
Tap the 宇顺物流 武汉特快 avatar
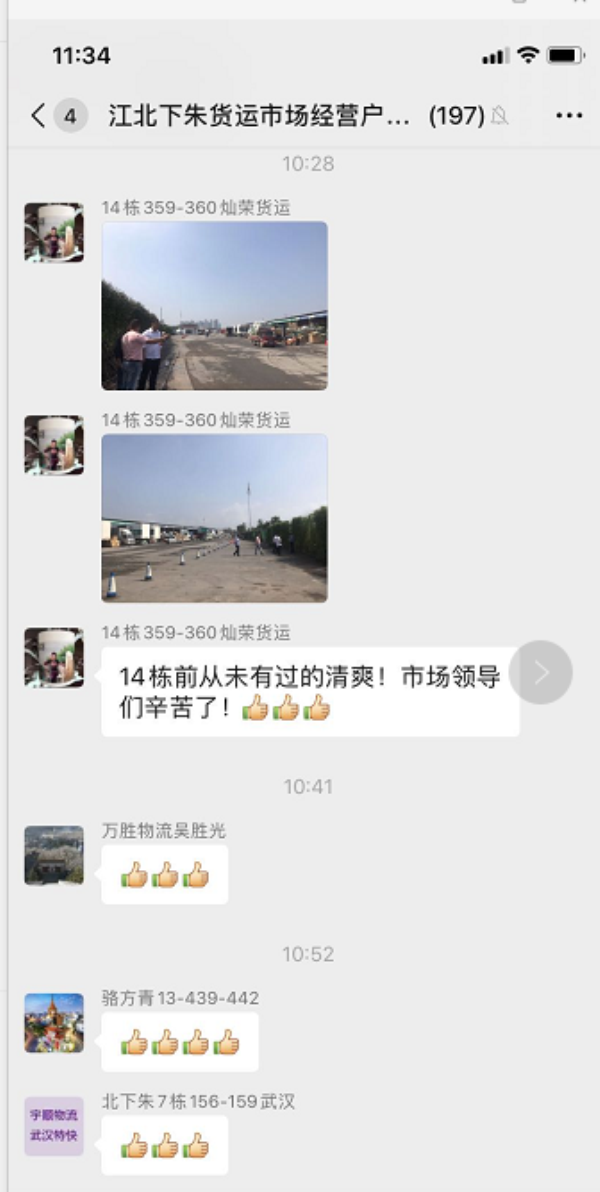pyautogui.click(x=54, y=1126)
